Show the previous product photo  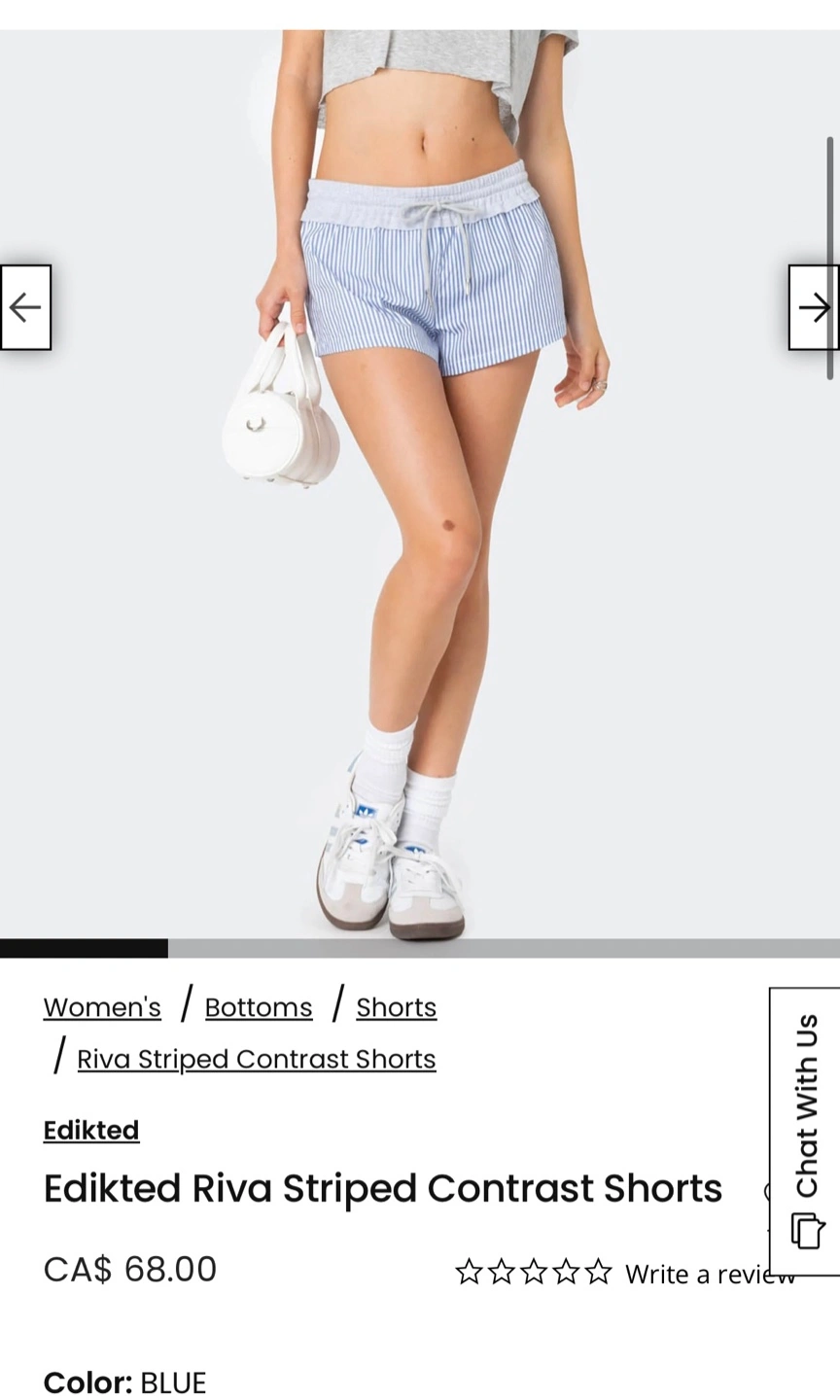pos(25,307)
